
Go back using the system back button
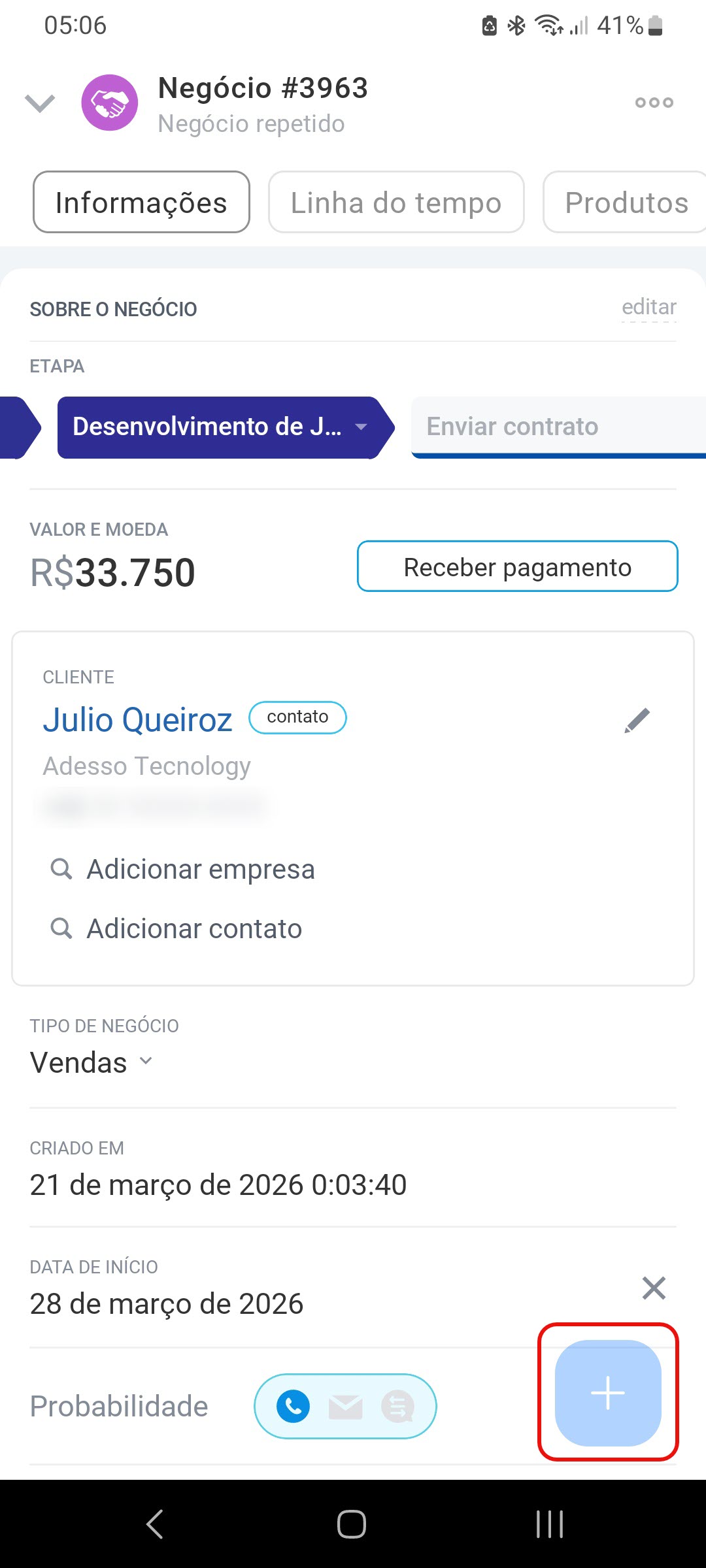(x=155, y=1524)
